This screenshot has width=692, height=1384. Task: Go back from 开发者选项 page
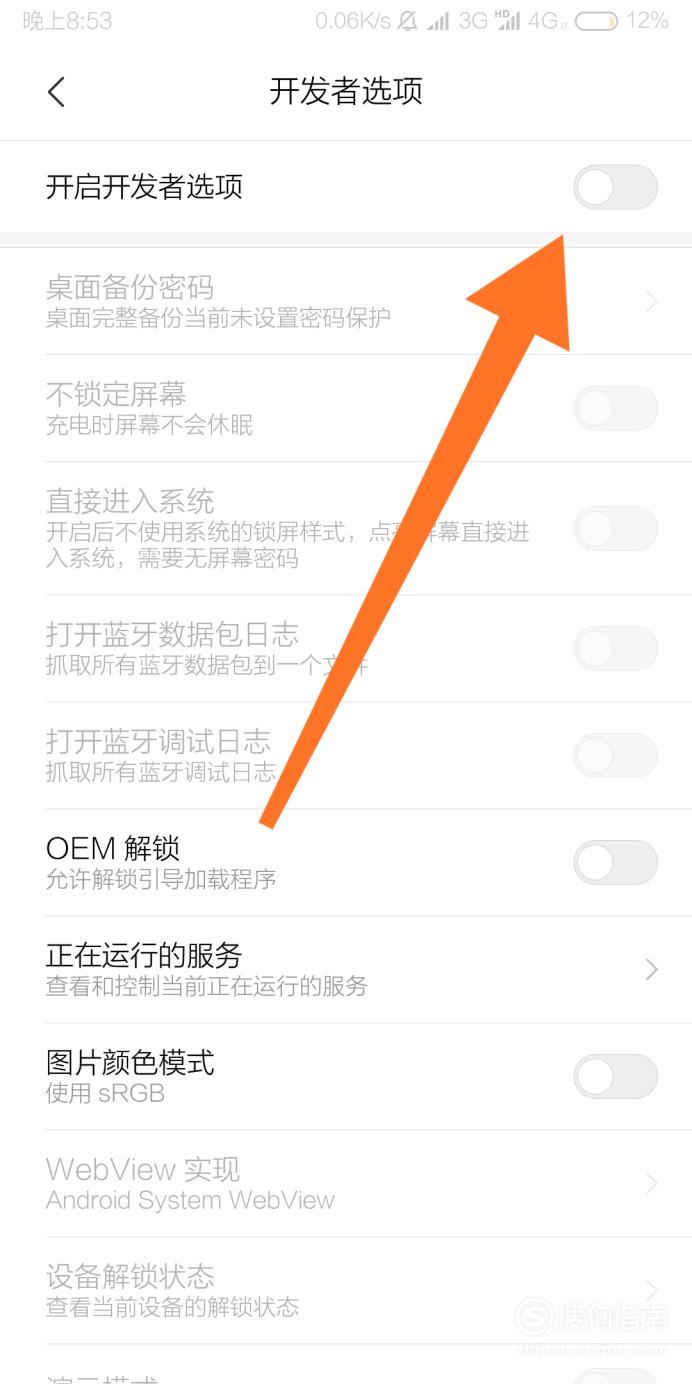56,92
